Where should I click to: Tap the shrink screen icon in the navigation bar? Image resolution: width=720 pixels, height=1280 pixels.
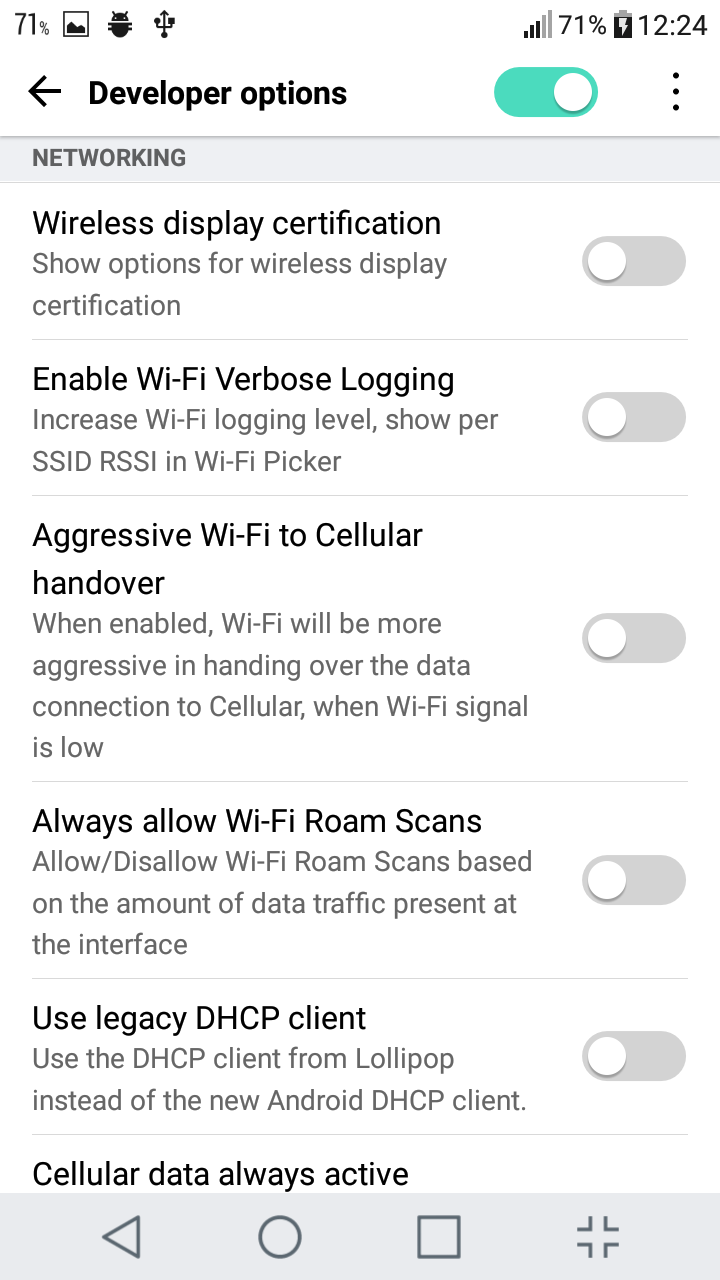tap(598, 1237)
